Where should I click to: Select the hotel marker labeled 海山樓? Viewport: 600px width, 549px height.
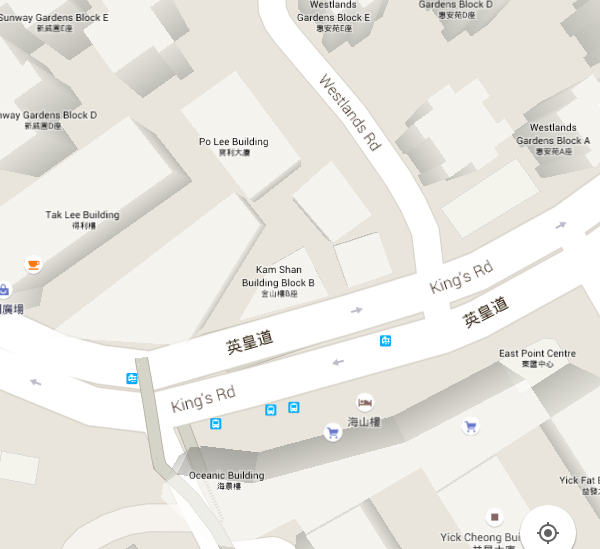click(x=365, y=402)
